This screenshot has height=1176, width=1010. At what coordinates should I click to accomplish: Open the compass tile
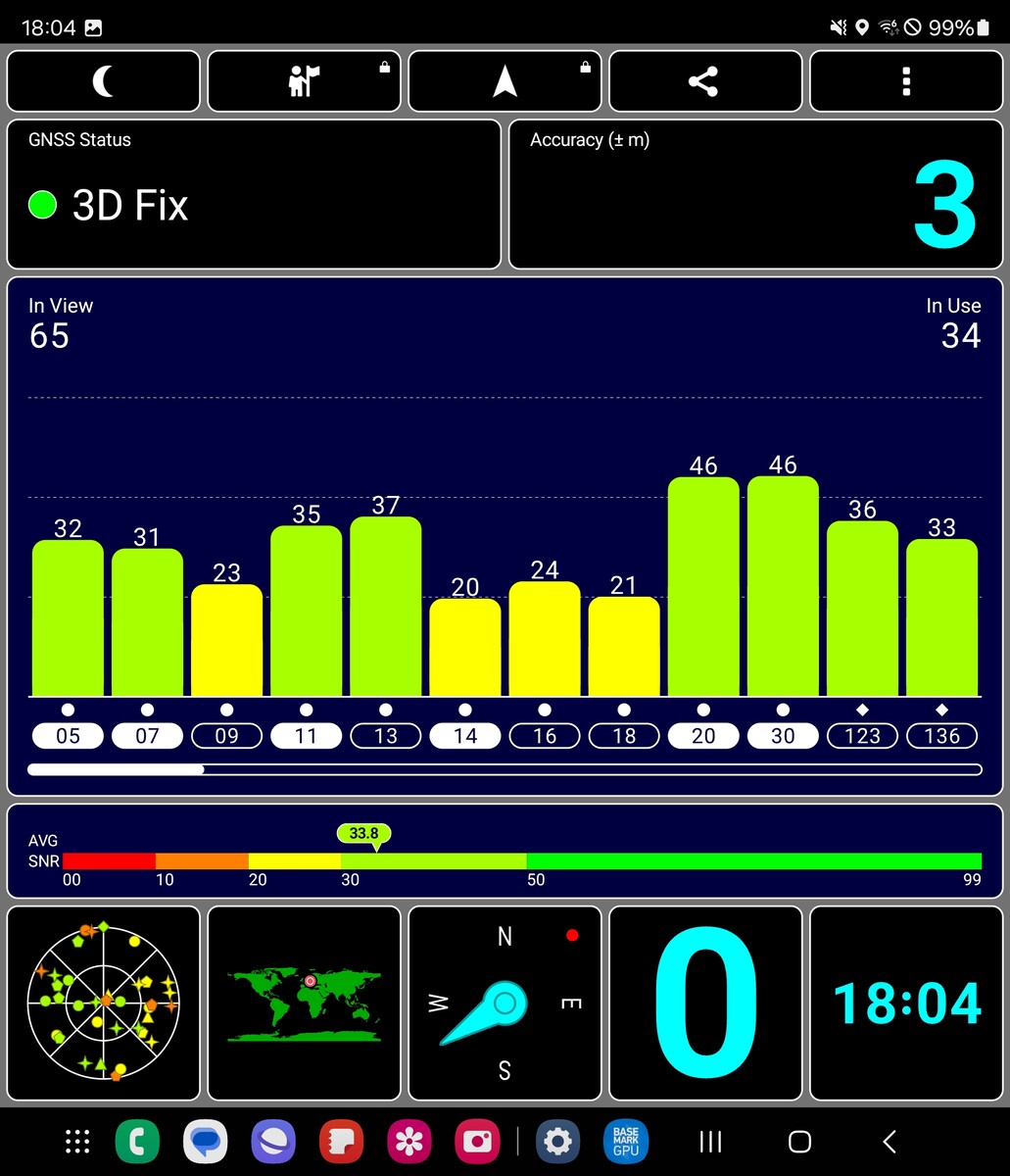point(505,1003)
